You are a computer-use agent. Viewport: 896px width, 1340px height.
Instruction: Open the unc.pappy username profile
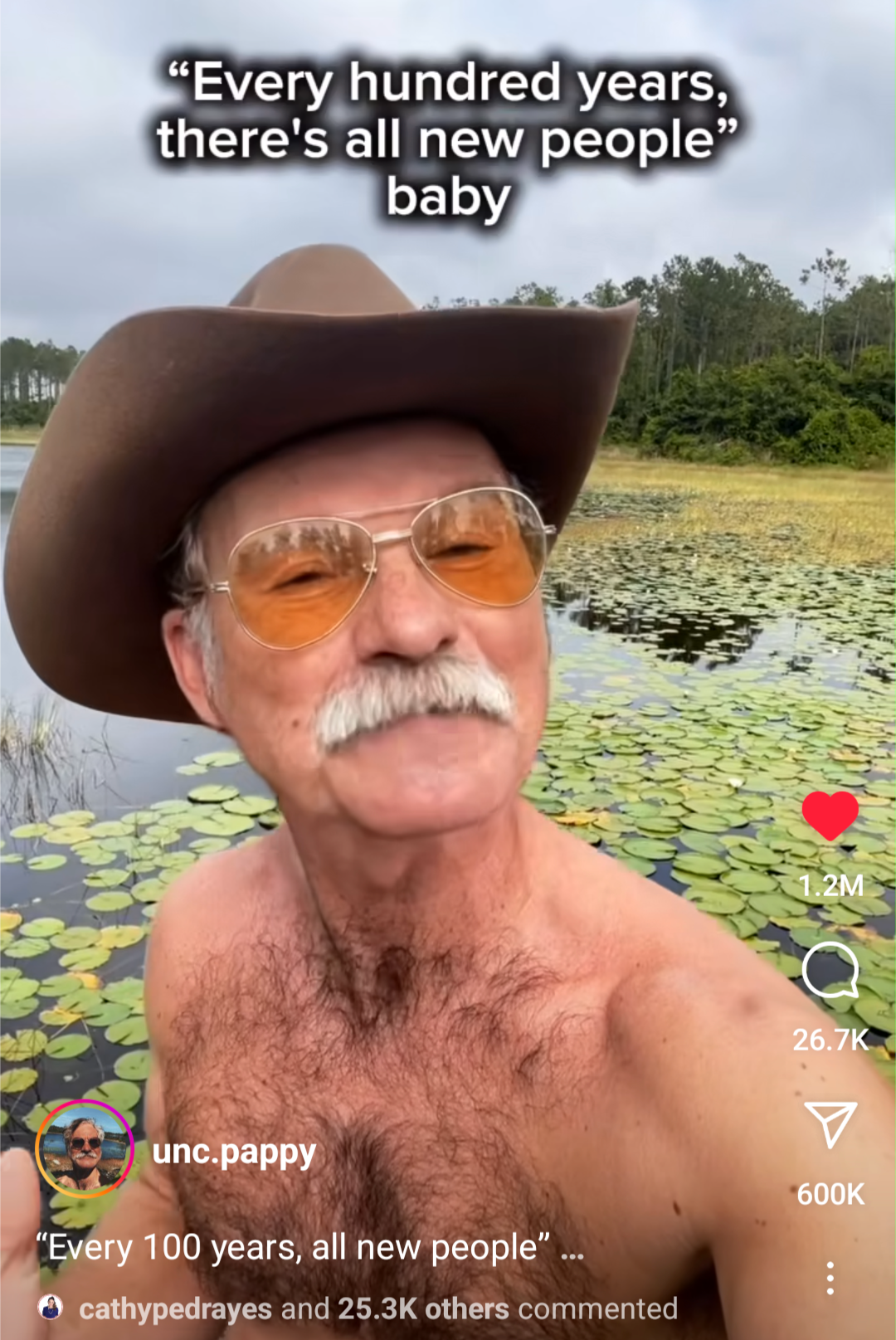pos(234,1152)
